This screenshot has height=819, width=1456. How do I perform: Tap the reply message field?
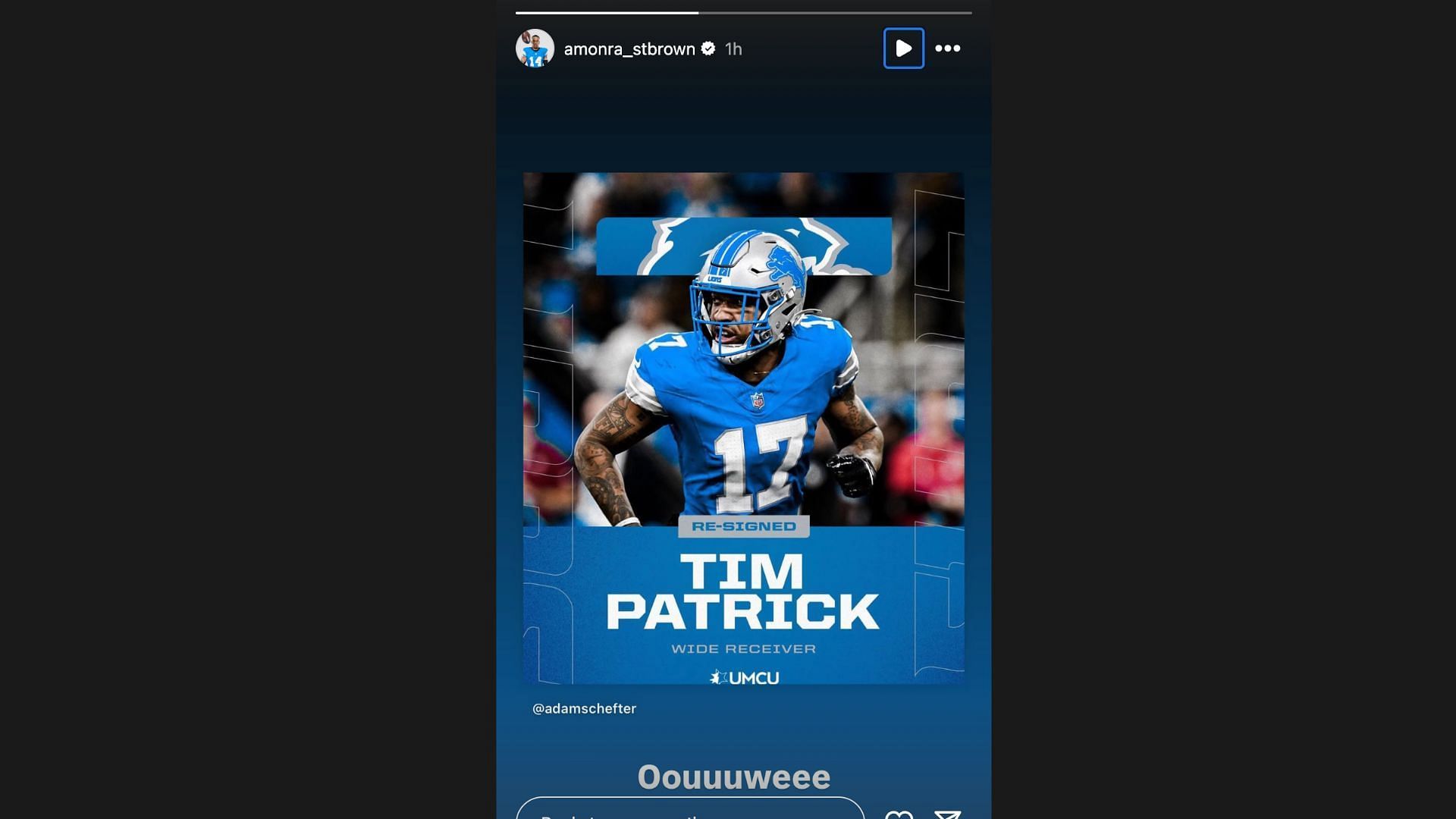(689, 810)
